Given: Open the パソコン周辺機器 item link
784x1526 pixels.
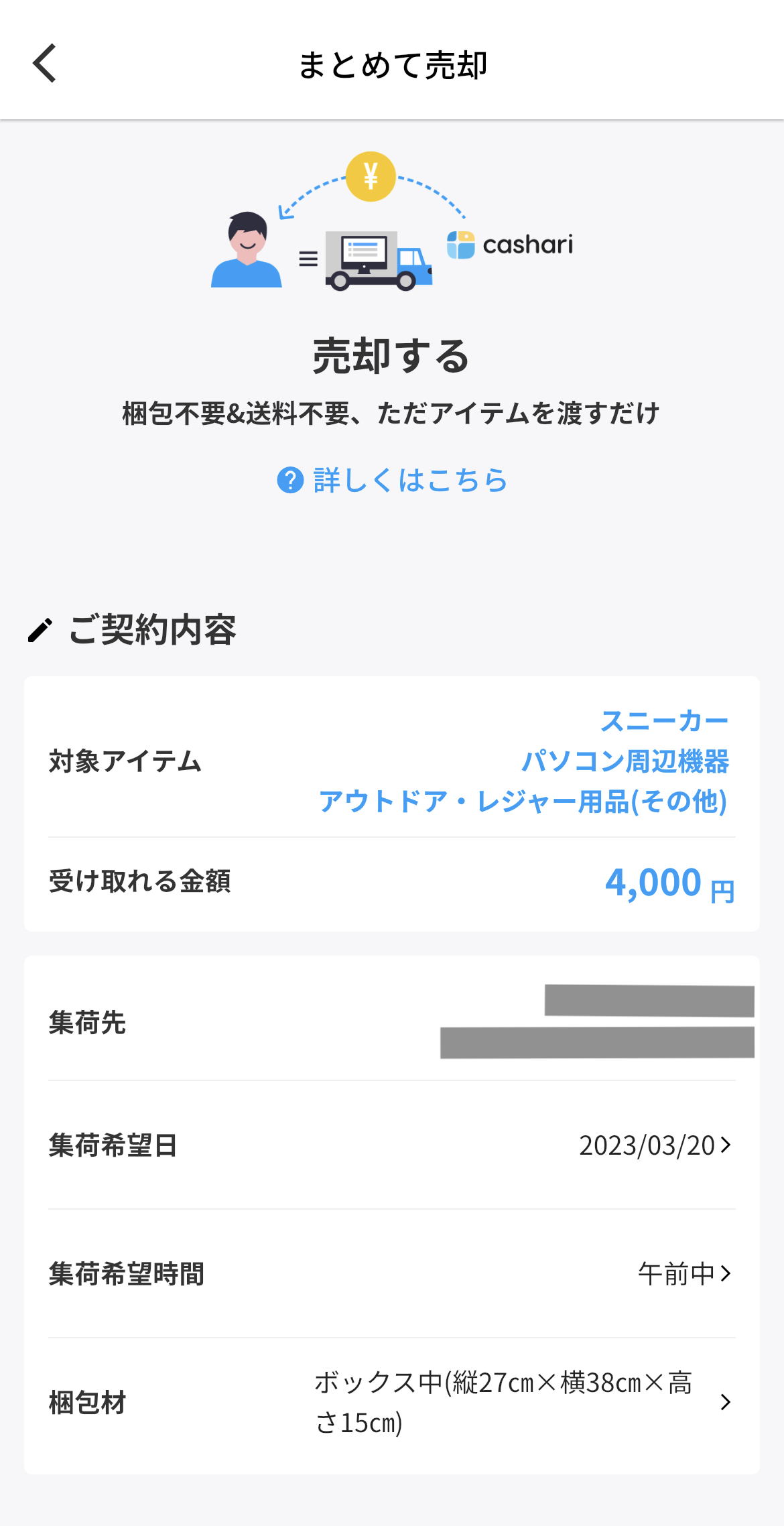Looking at the screenshot, I should click(625, 761).
